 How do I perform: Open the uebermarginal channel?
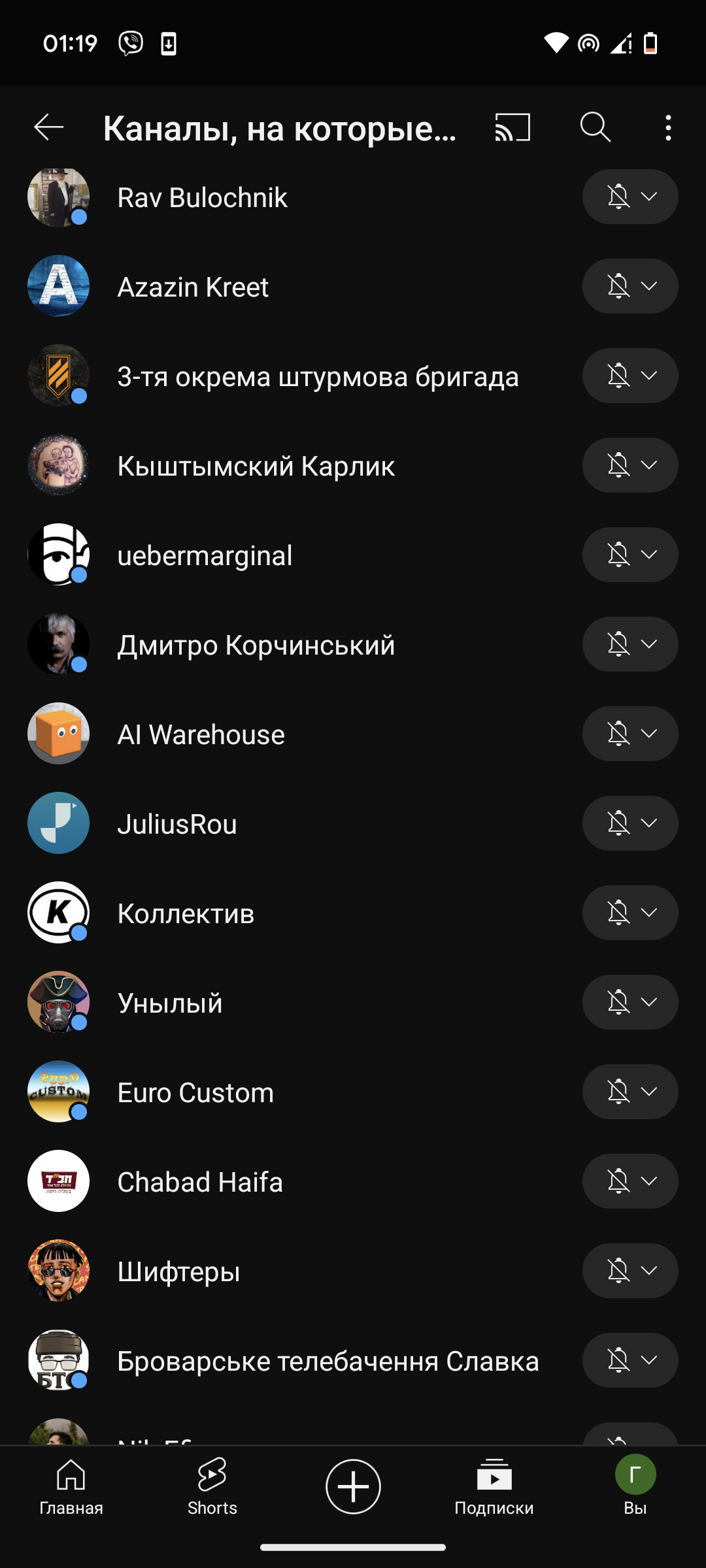point(205,555)
